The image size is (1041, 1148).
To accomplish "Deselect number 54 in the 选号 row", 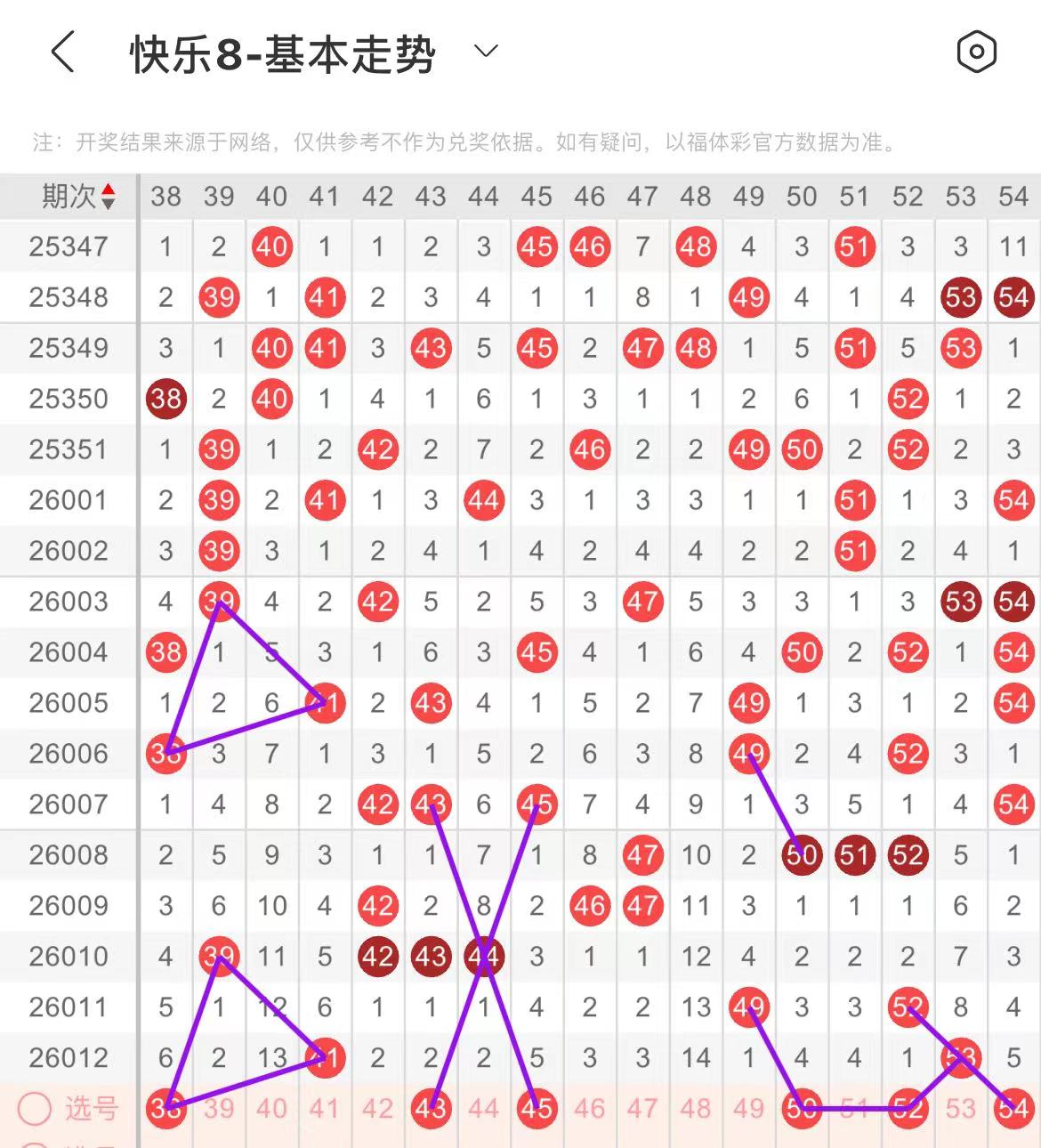I will (1013, 1109).
